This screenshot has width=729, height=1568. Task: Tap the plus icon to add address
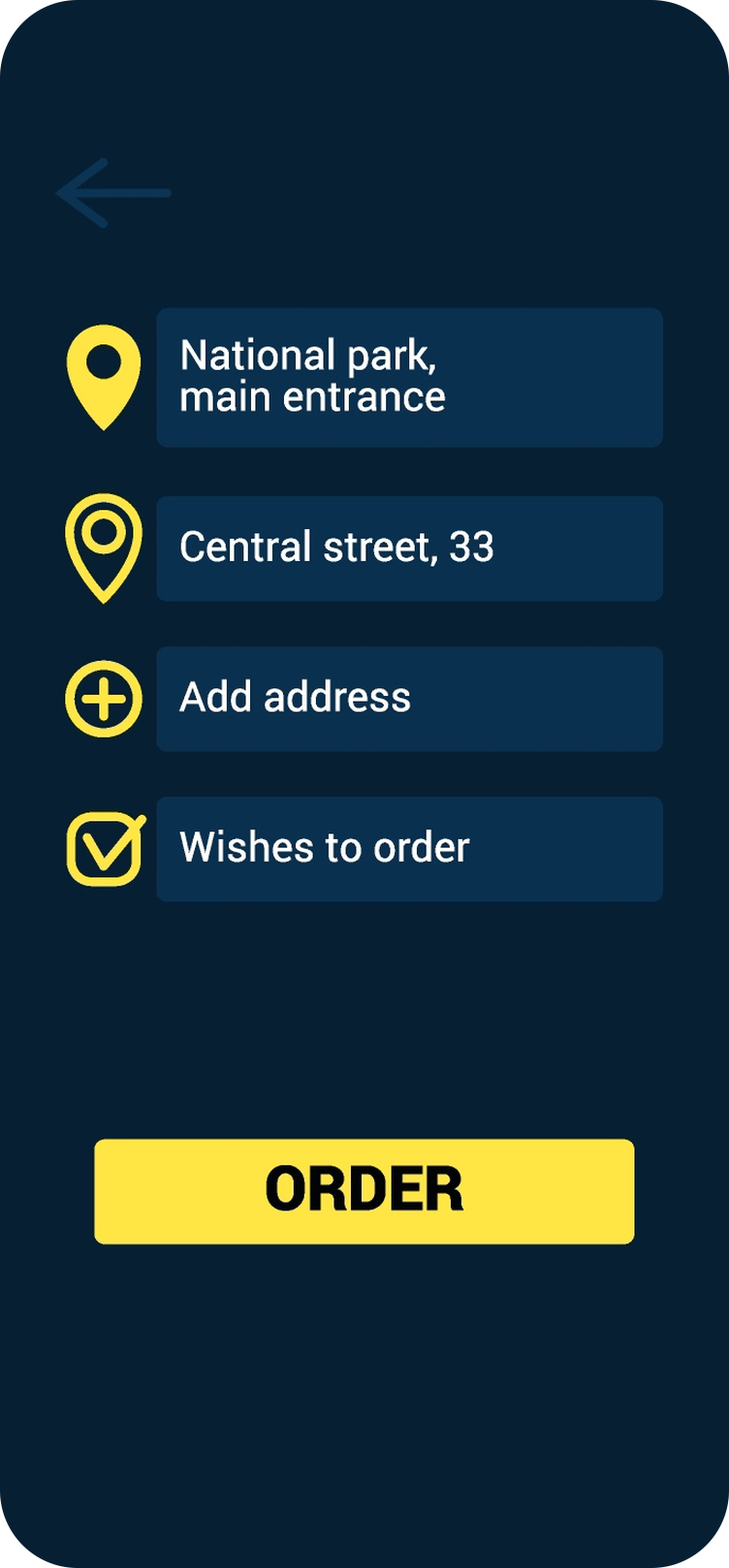(104, 699)
